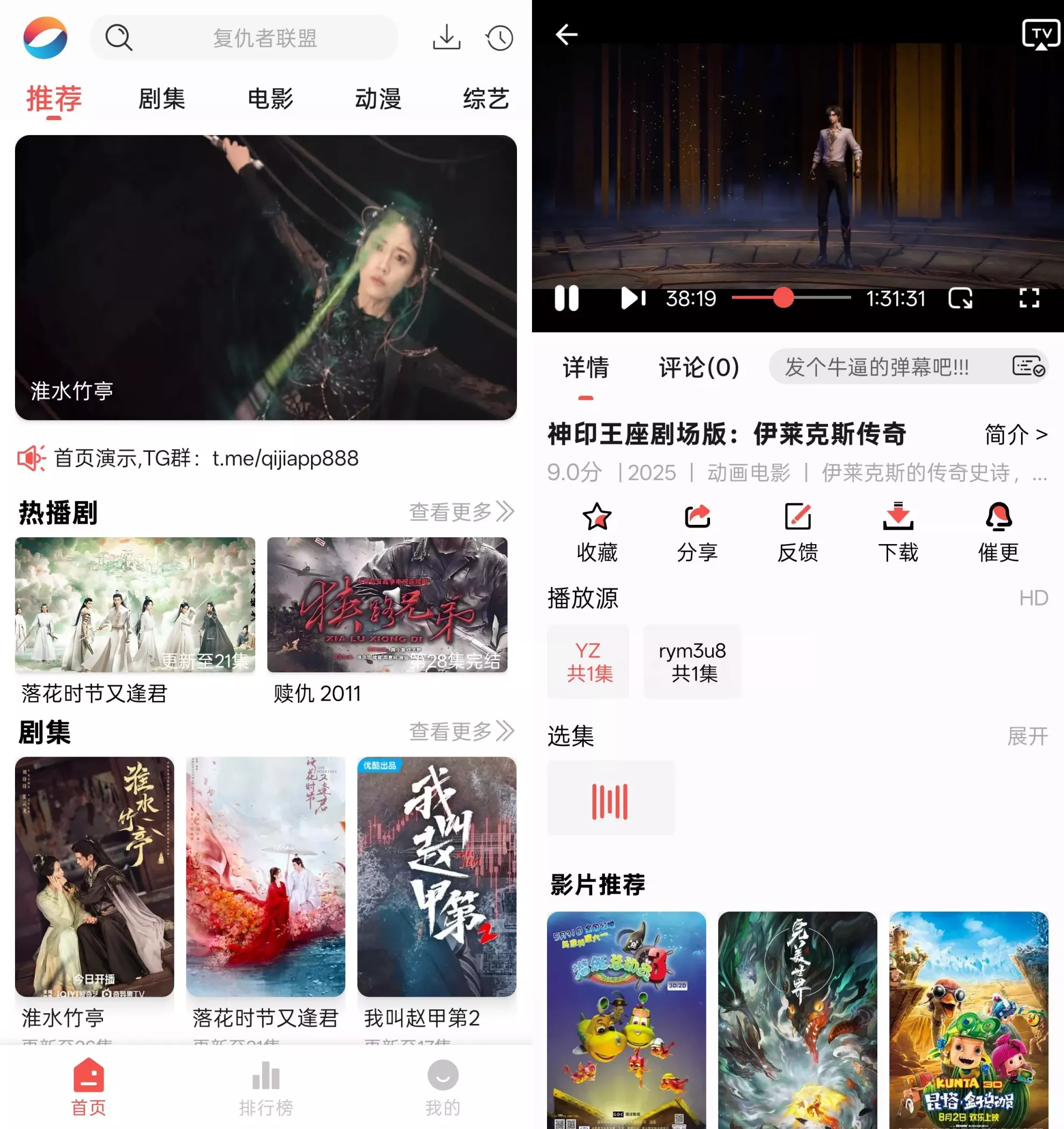Open the 评论(0) comments tab
This screenshot has width=1064, height=1129.
(698, 368)
